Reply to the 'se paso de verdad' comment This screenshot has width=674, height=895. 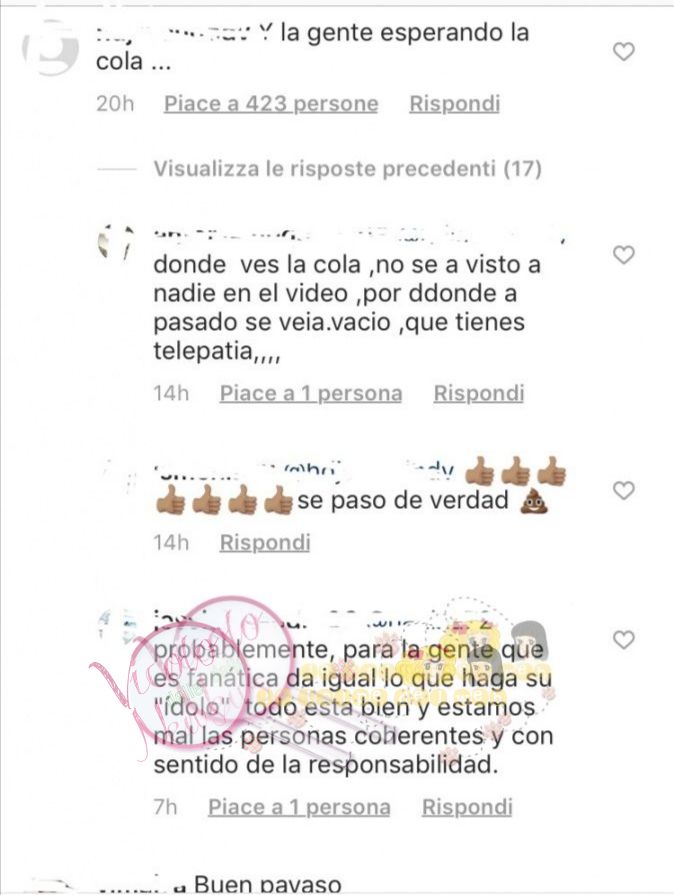point(265,542)
